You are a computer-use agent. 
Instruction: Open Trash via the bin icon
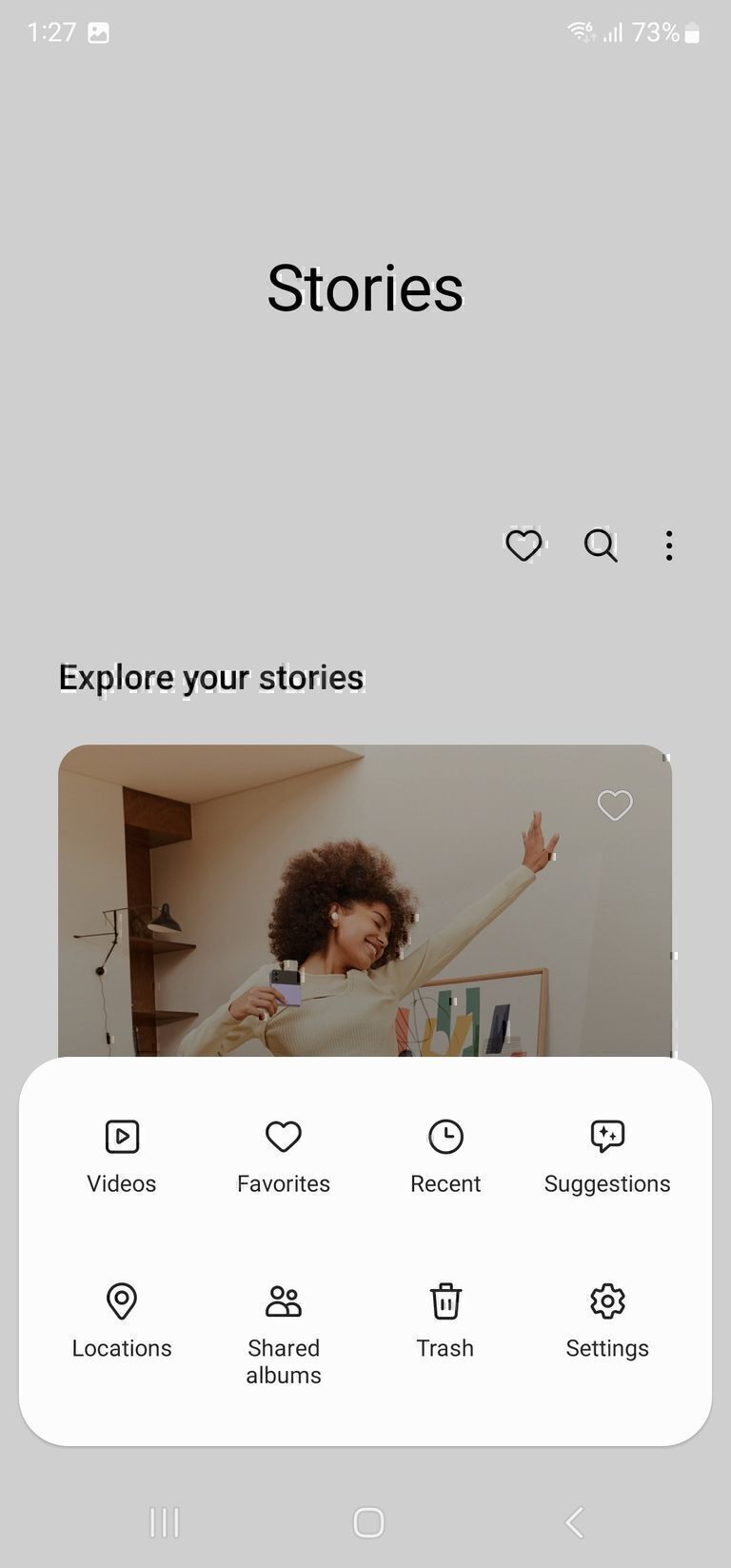point(445,1301)
